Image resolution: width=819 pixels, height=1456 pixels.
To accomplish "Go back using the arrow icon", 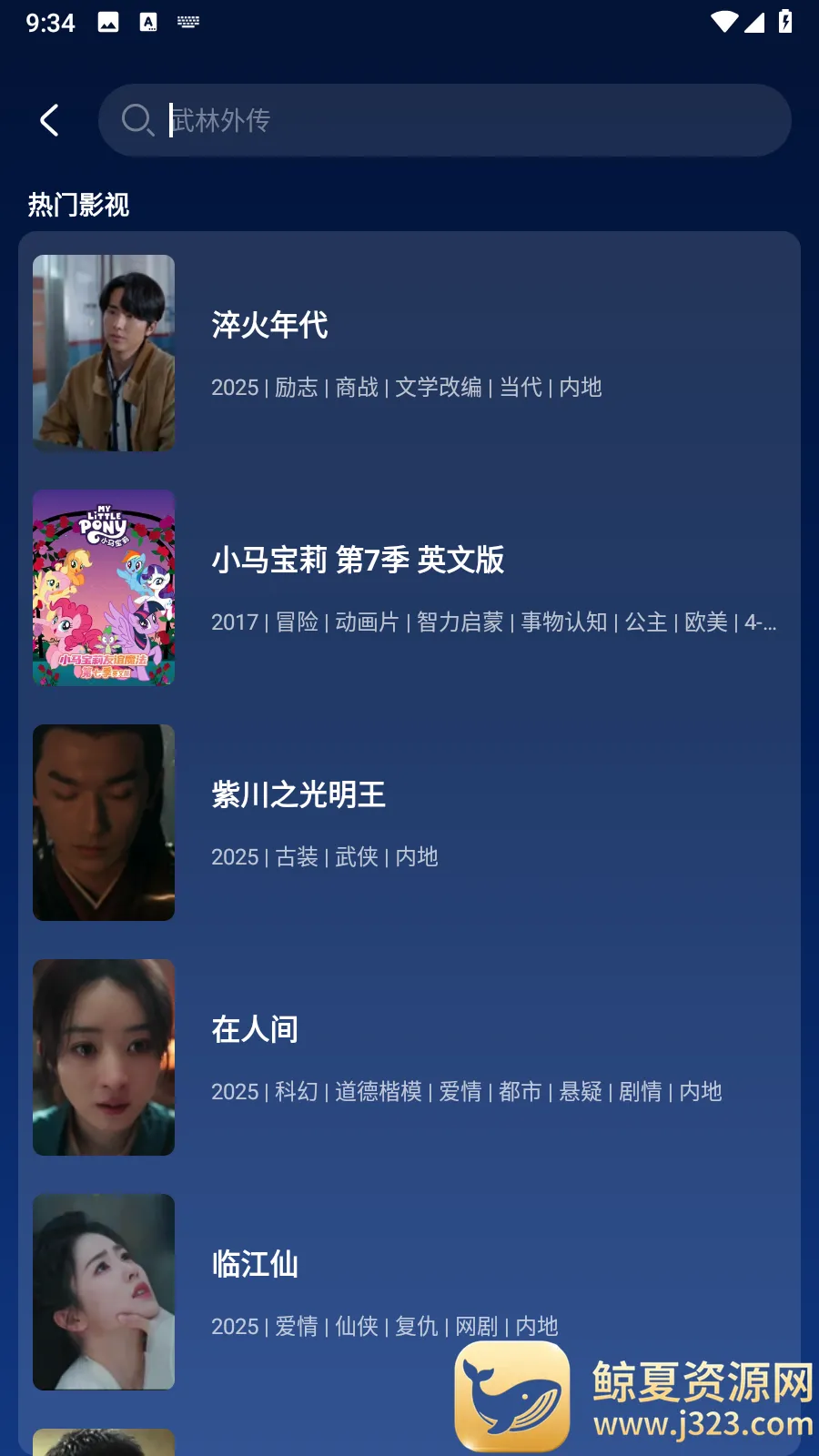I will (x=50, y=120).
